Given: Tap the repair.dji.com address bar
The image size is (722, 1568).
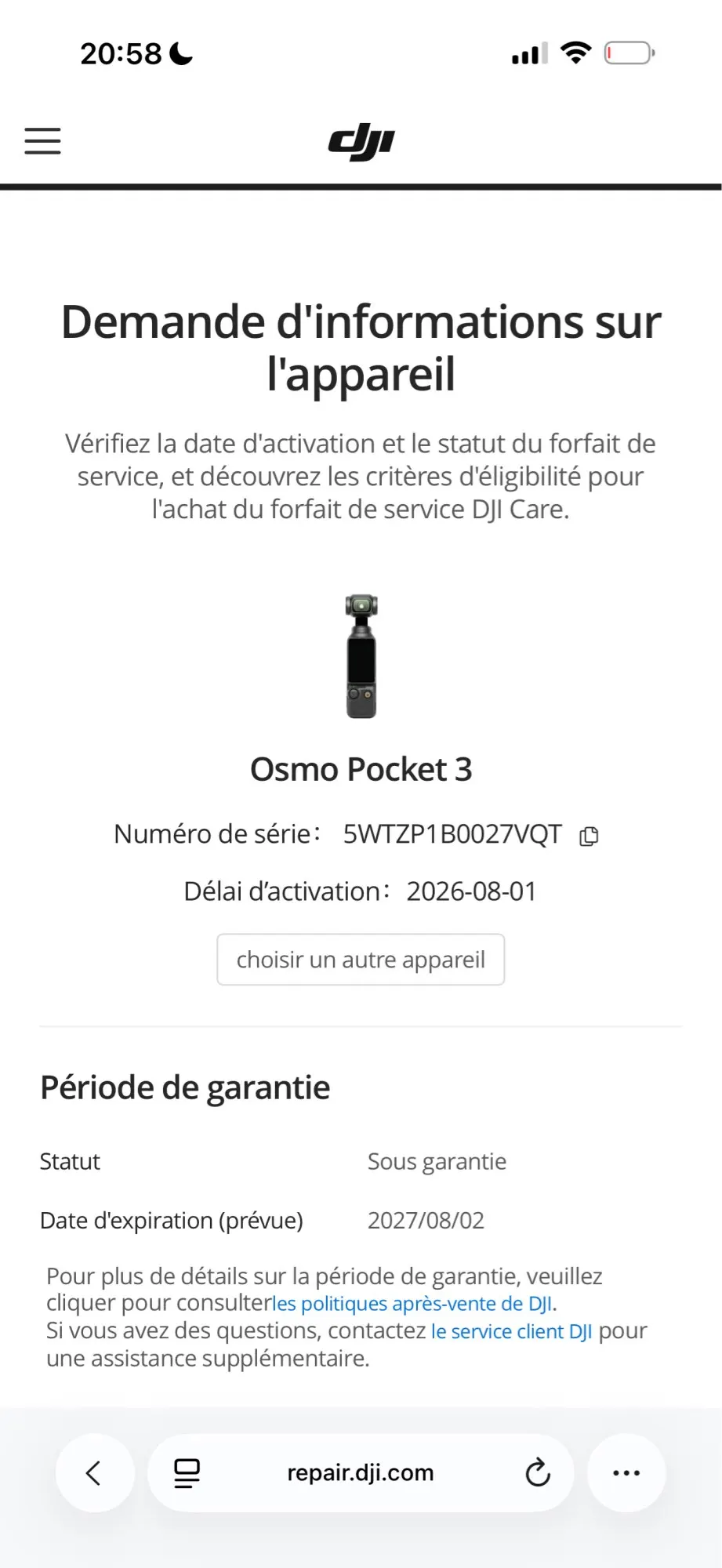Looking at the screenshot, I should (x=361, y=1473).
